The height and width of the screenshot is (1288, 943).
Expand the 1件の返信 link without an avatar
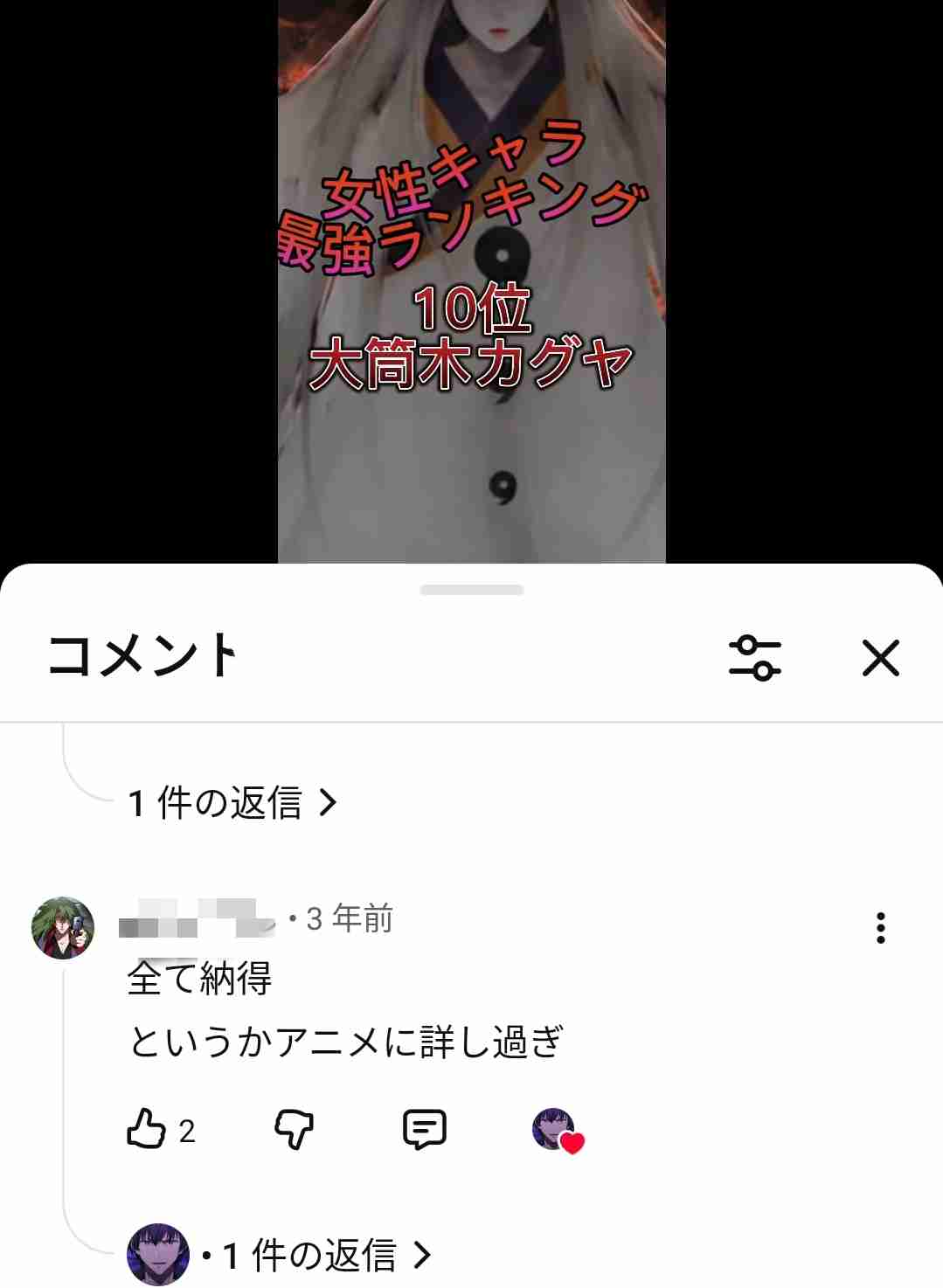click(232, 802)
